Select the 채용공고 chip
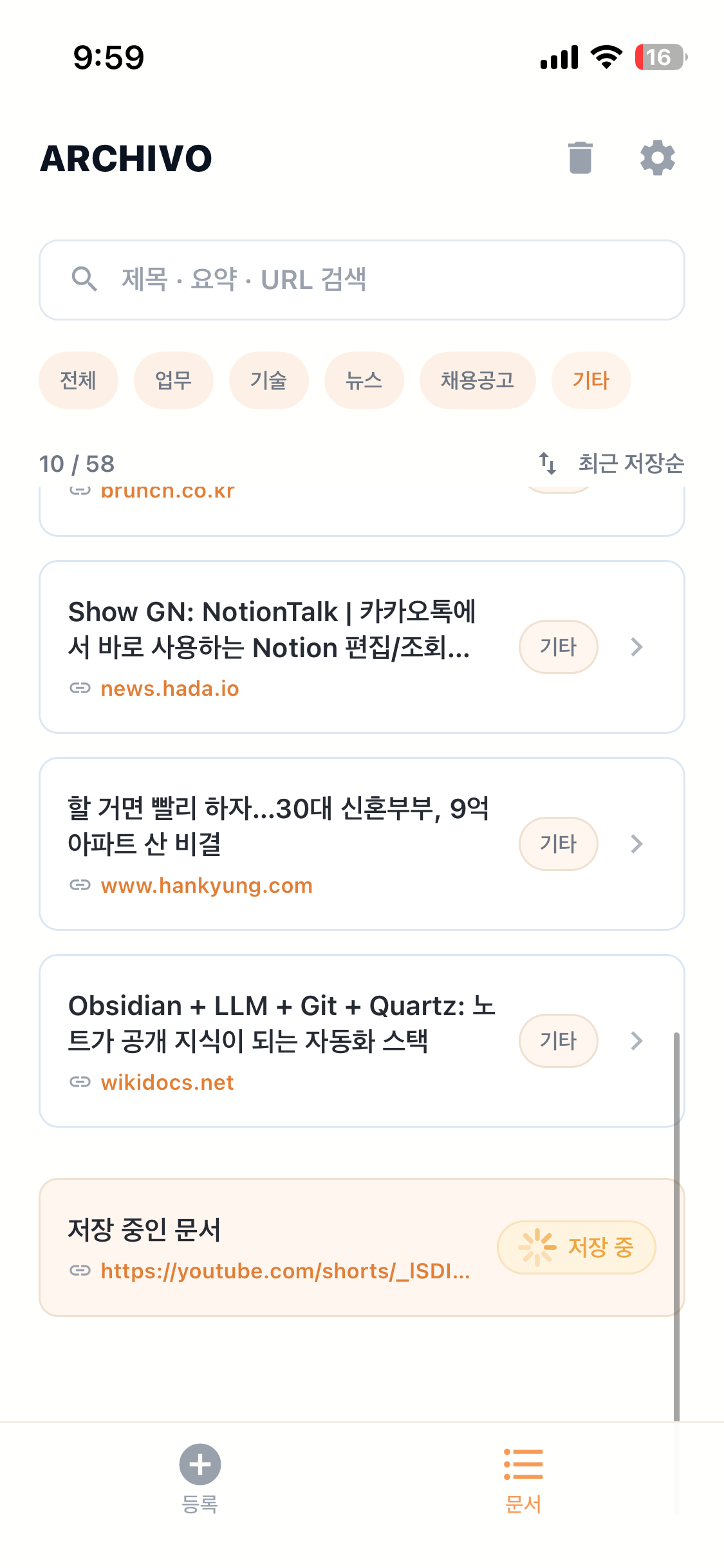The height and width of the screenshot is (1568, 724). tap(478, 380)
